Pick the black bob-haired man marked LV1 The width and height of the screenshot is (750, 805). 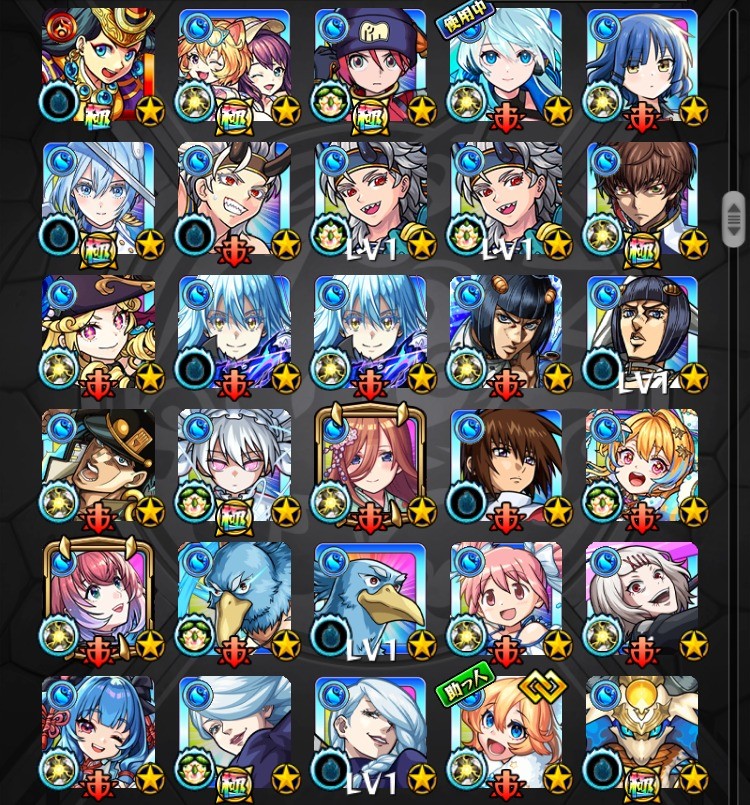(x=641, y=333)
